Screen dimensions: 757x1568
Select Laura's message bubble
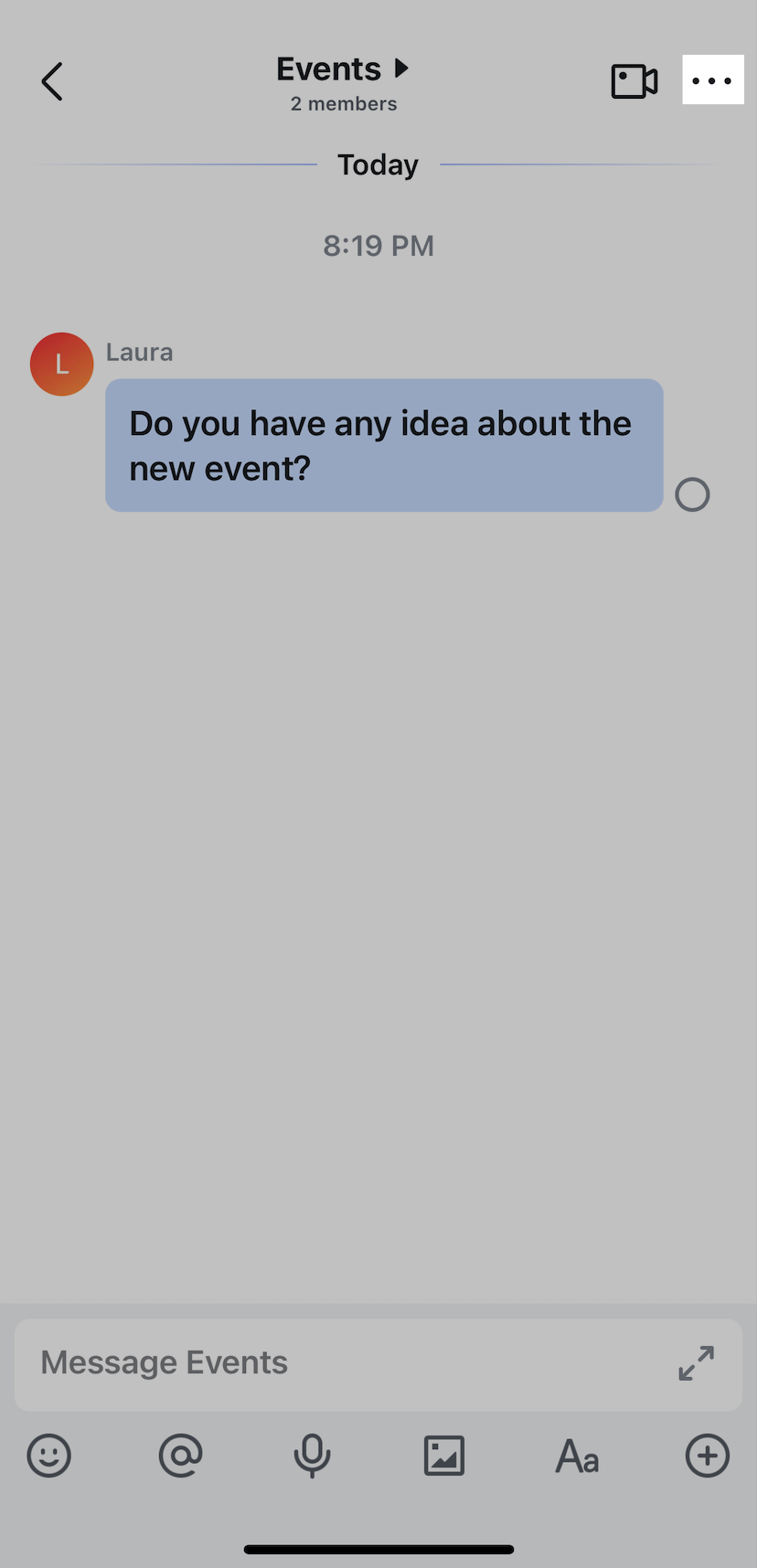(383, 445)
